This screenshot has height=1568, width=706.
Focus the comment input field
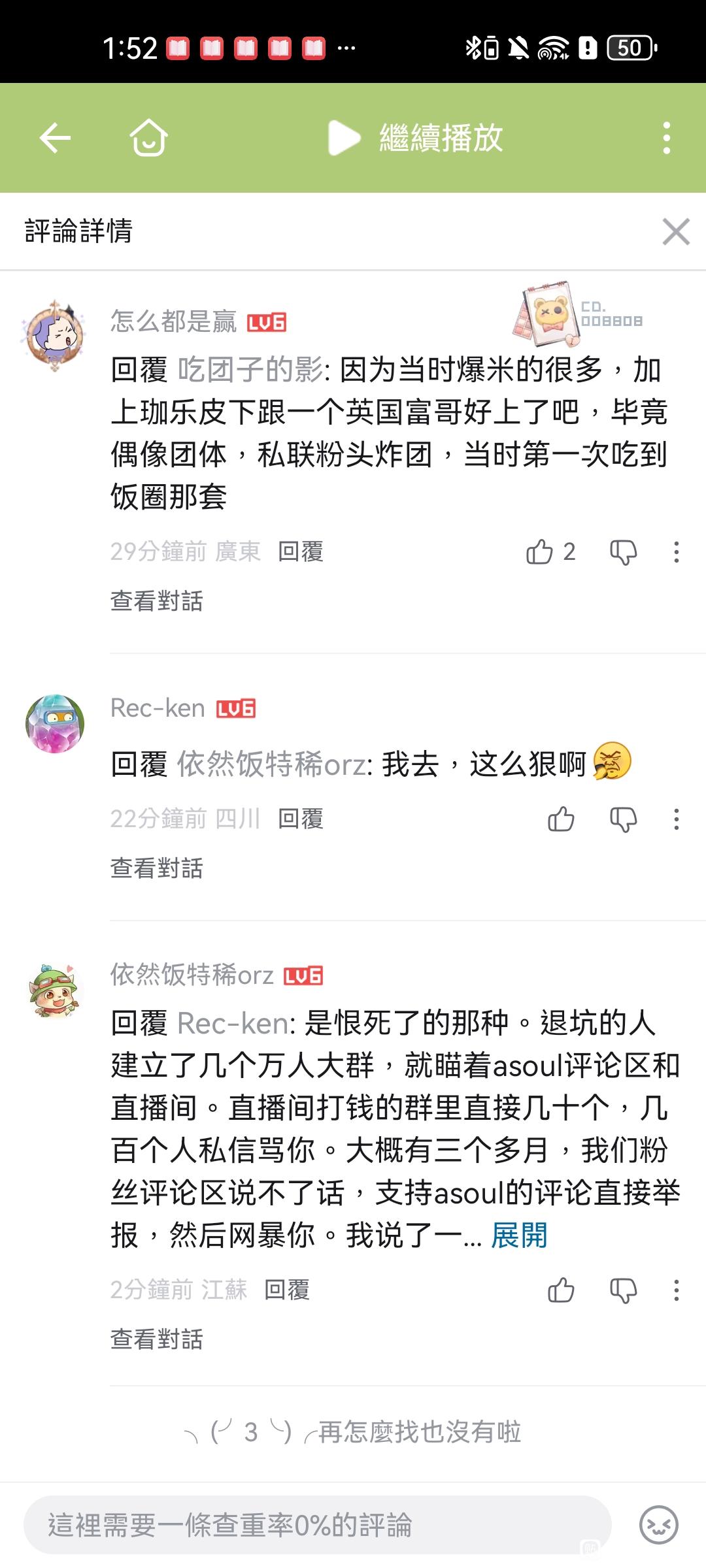317,1526
